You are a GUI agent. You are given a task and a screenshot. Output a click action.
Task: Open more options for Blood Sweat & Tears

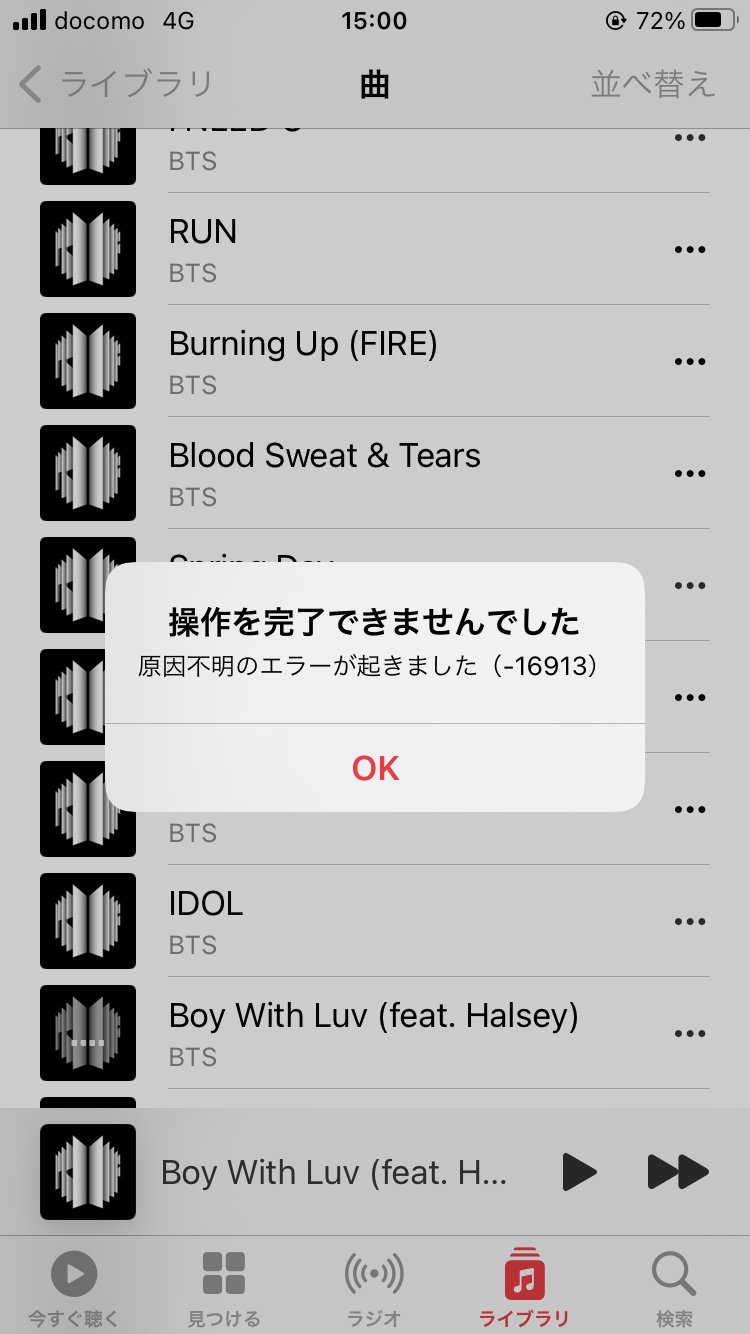pyautogui.click(x=690, y=473)
